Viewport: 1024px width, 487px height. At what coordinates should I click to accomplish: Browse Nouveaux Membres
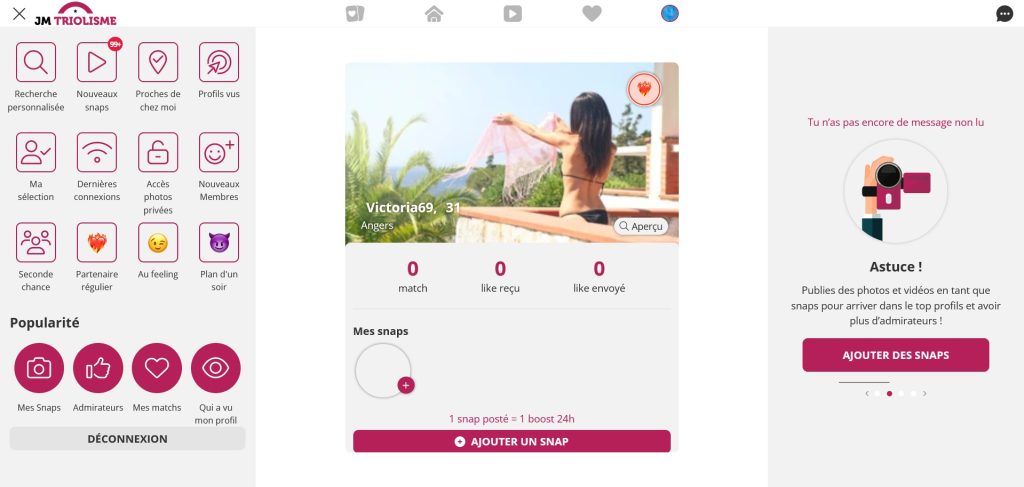point(219,152)
